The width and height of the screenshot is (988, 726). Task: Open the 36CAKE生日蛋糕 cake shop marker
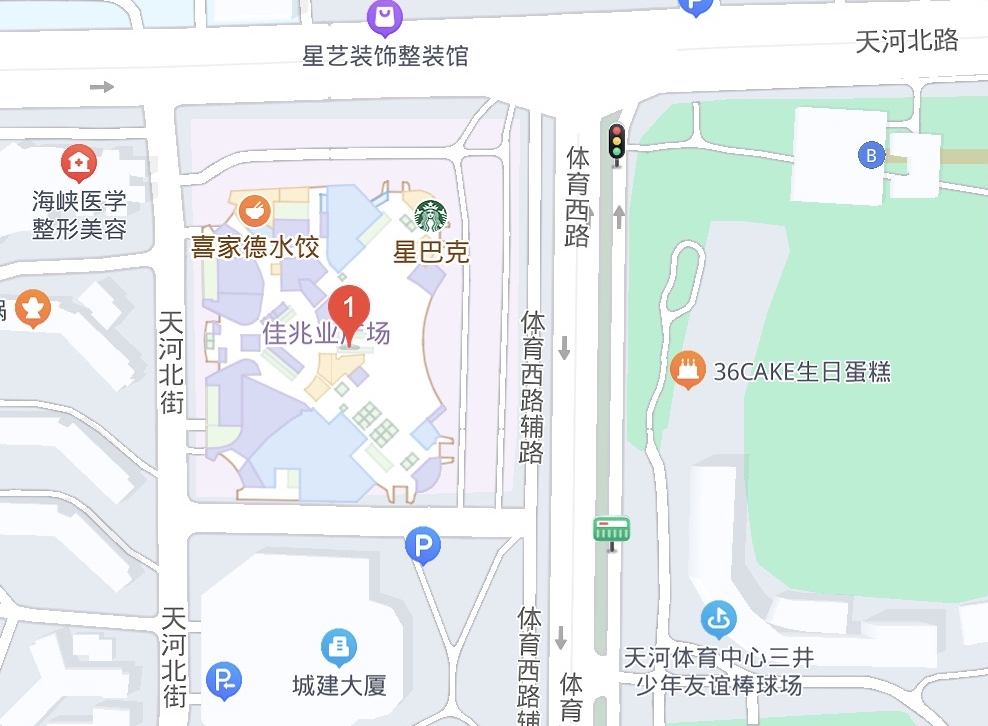pos(687,369)
